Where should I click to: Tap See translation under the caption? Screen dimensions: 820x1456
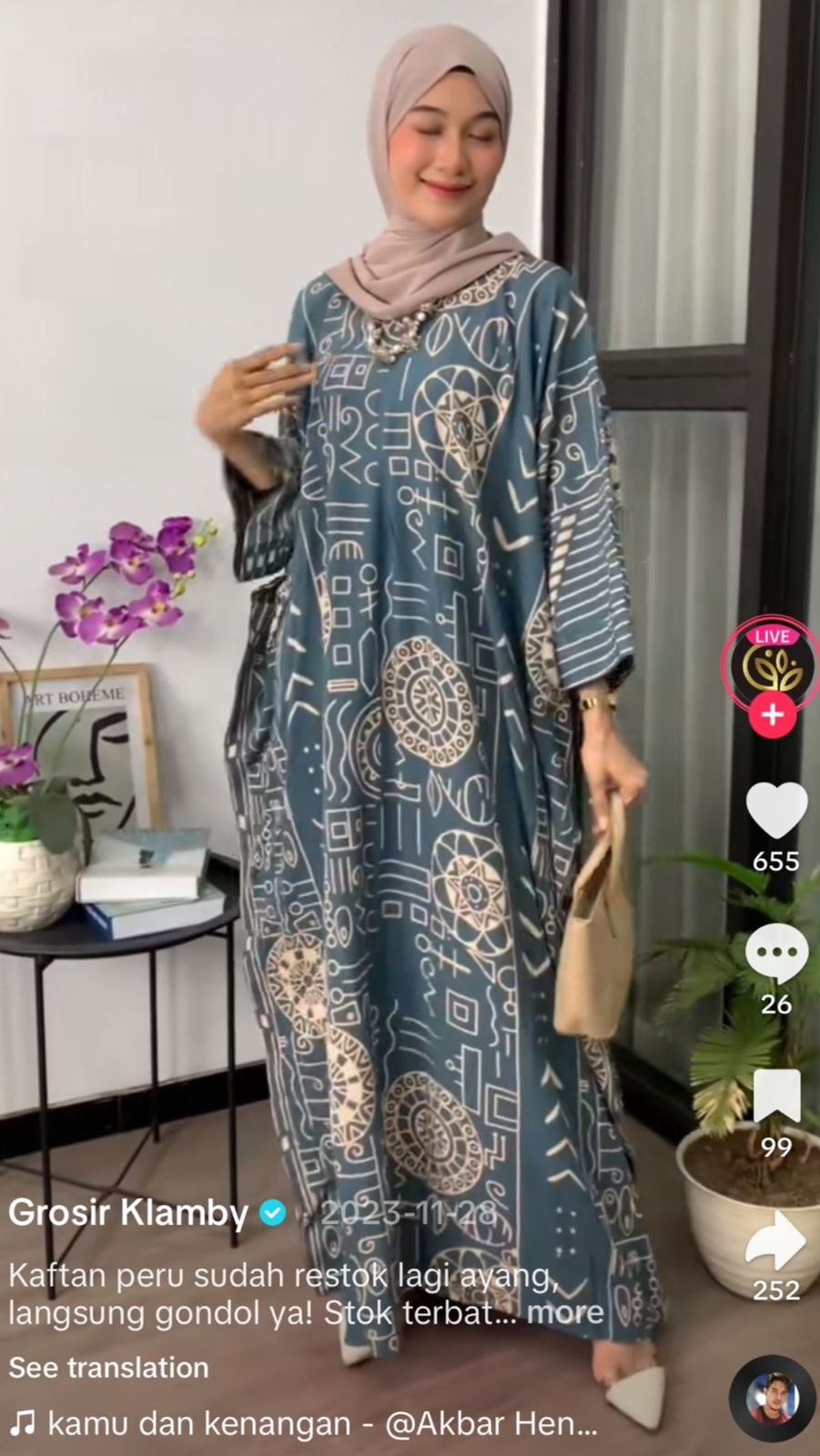108,1368
